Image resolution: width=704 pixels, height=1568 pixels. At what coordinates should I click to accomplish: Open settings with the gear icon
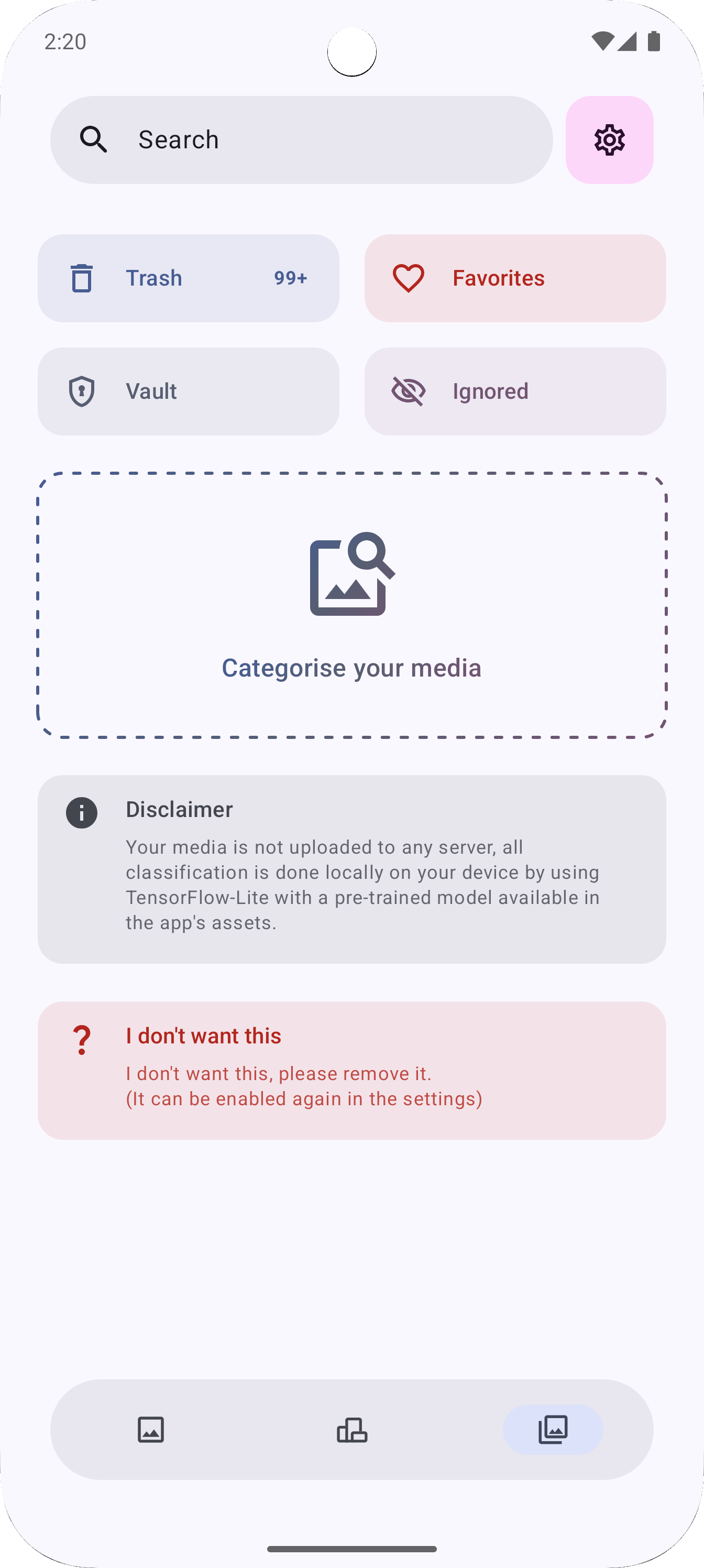609,140
